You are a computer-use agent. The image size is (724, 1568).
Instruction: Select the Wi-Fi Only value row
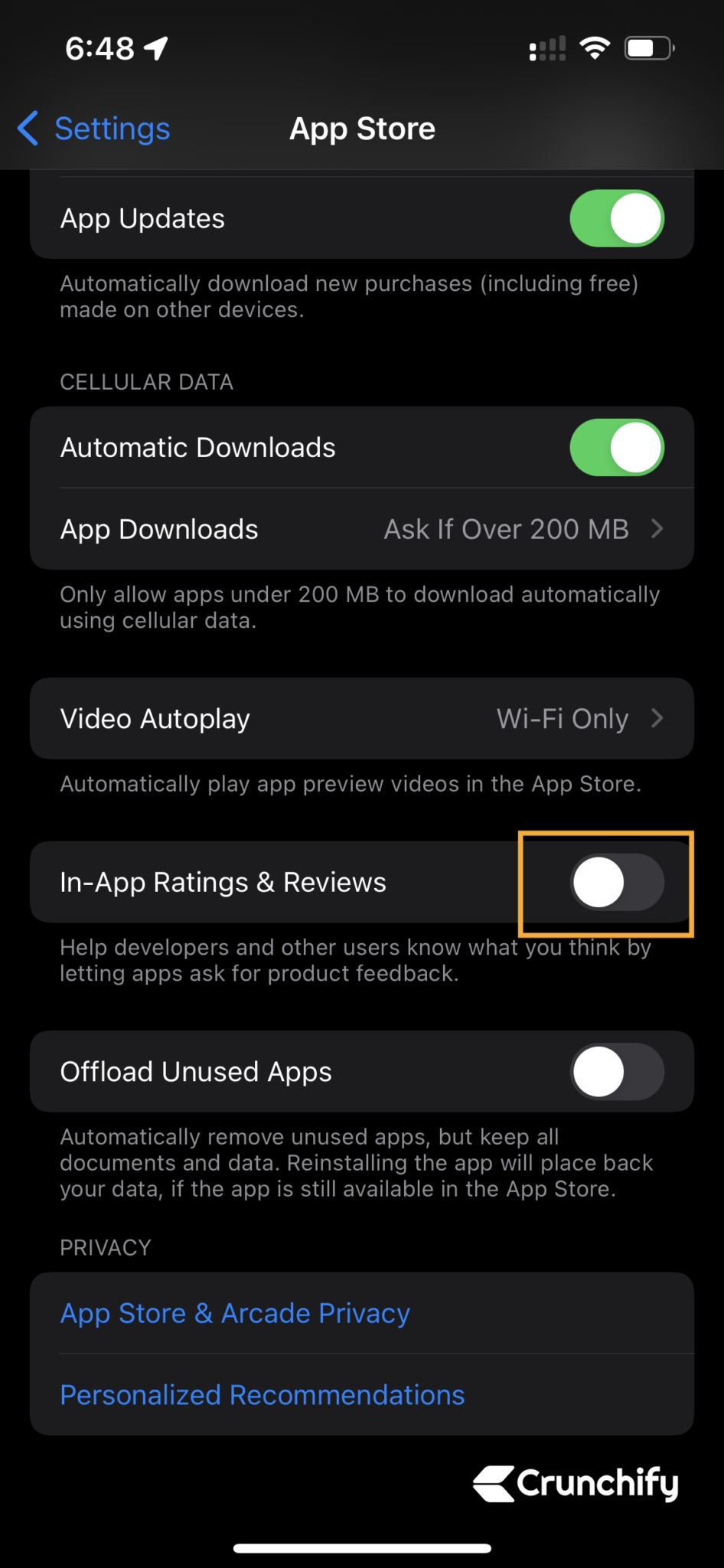pos(562,718)
